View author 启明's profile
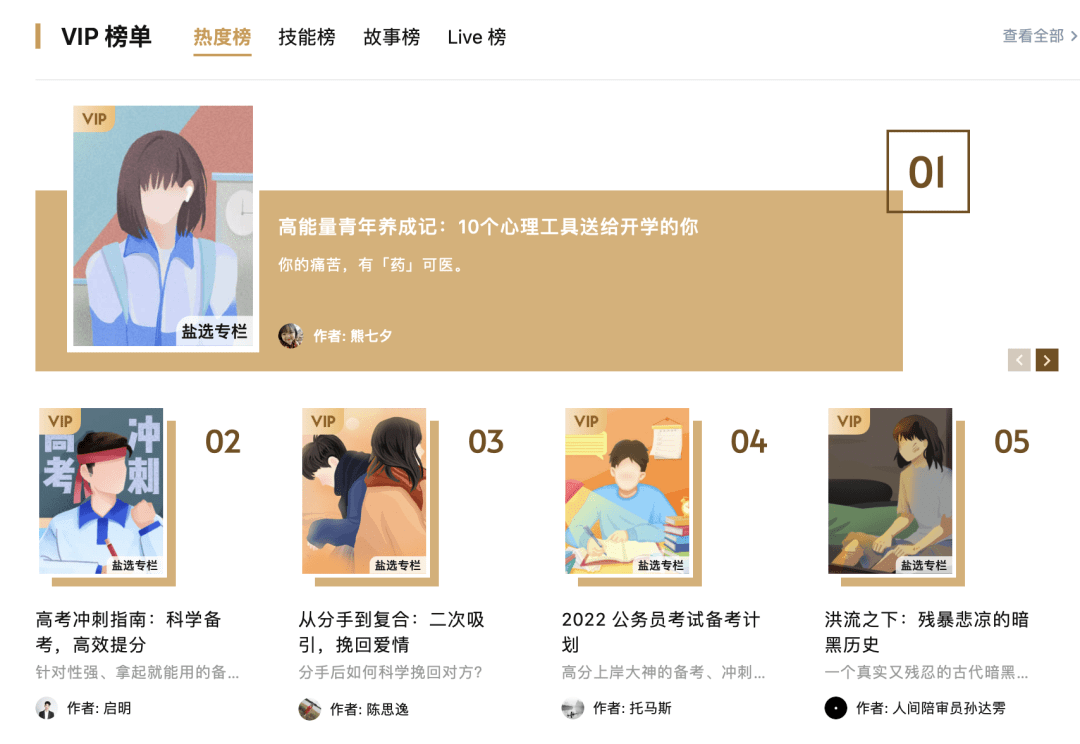The height and width of the screenshot is (744, 1080). click(114, 708)
